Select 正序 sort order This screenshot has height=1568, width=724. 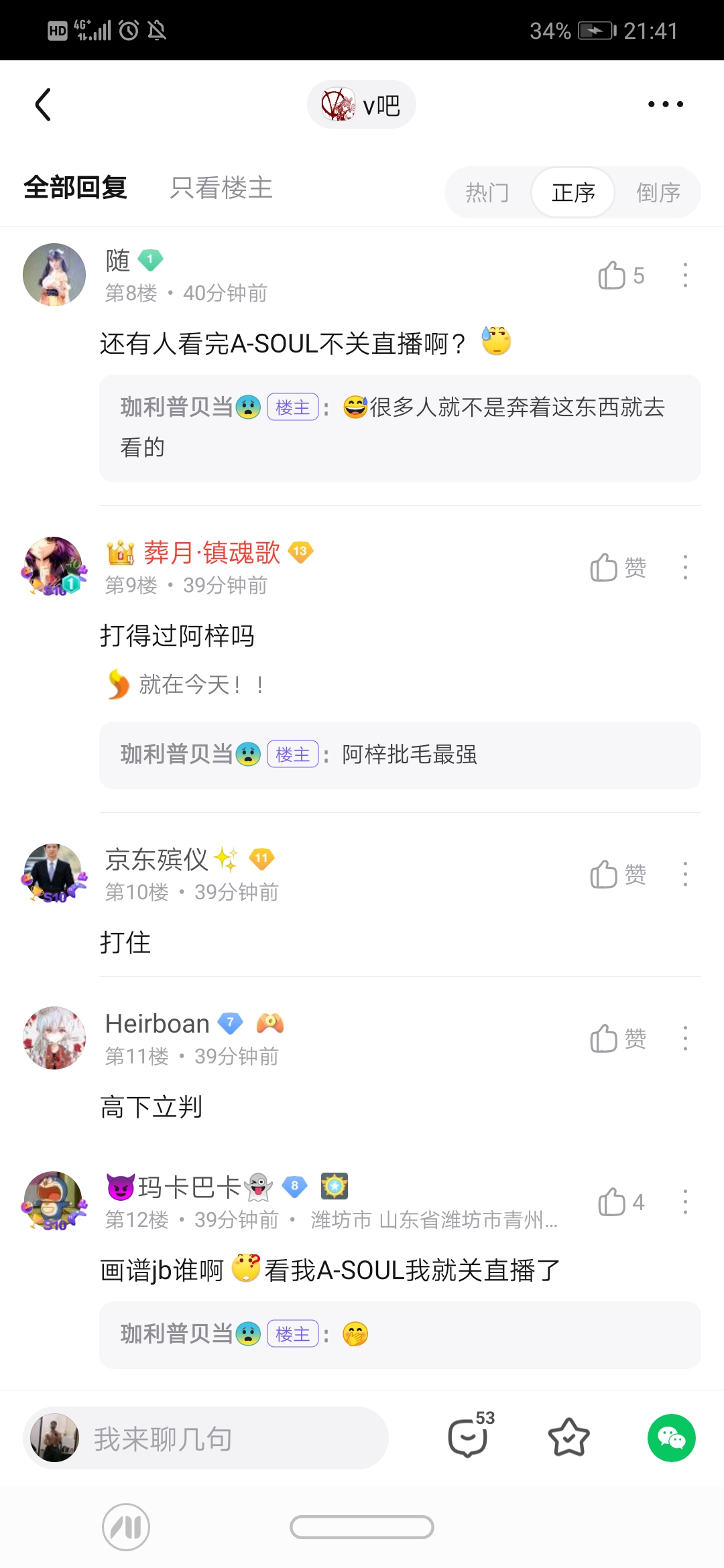coord(573,193)
